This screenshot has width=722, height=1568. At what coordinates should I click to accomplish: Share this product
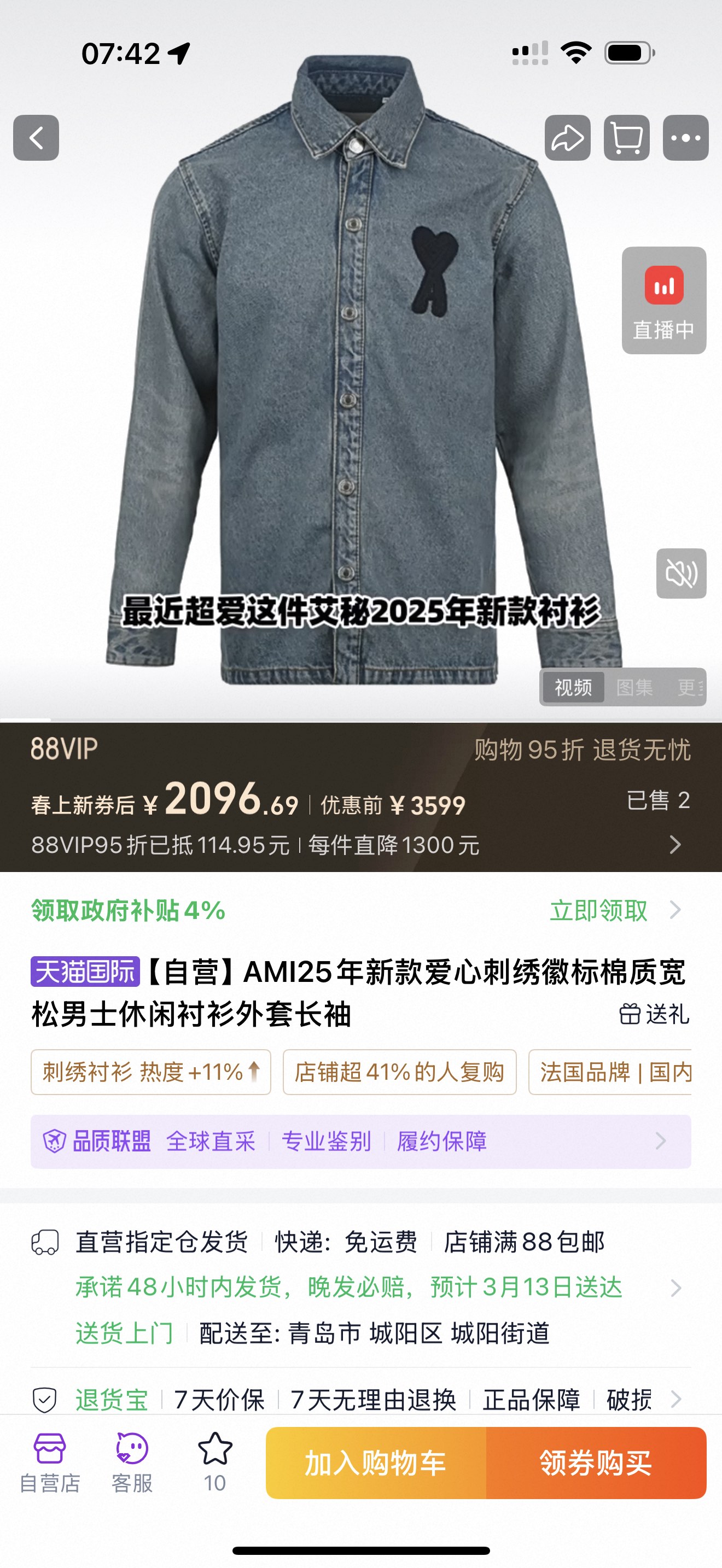click(x=567, y=138)
